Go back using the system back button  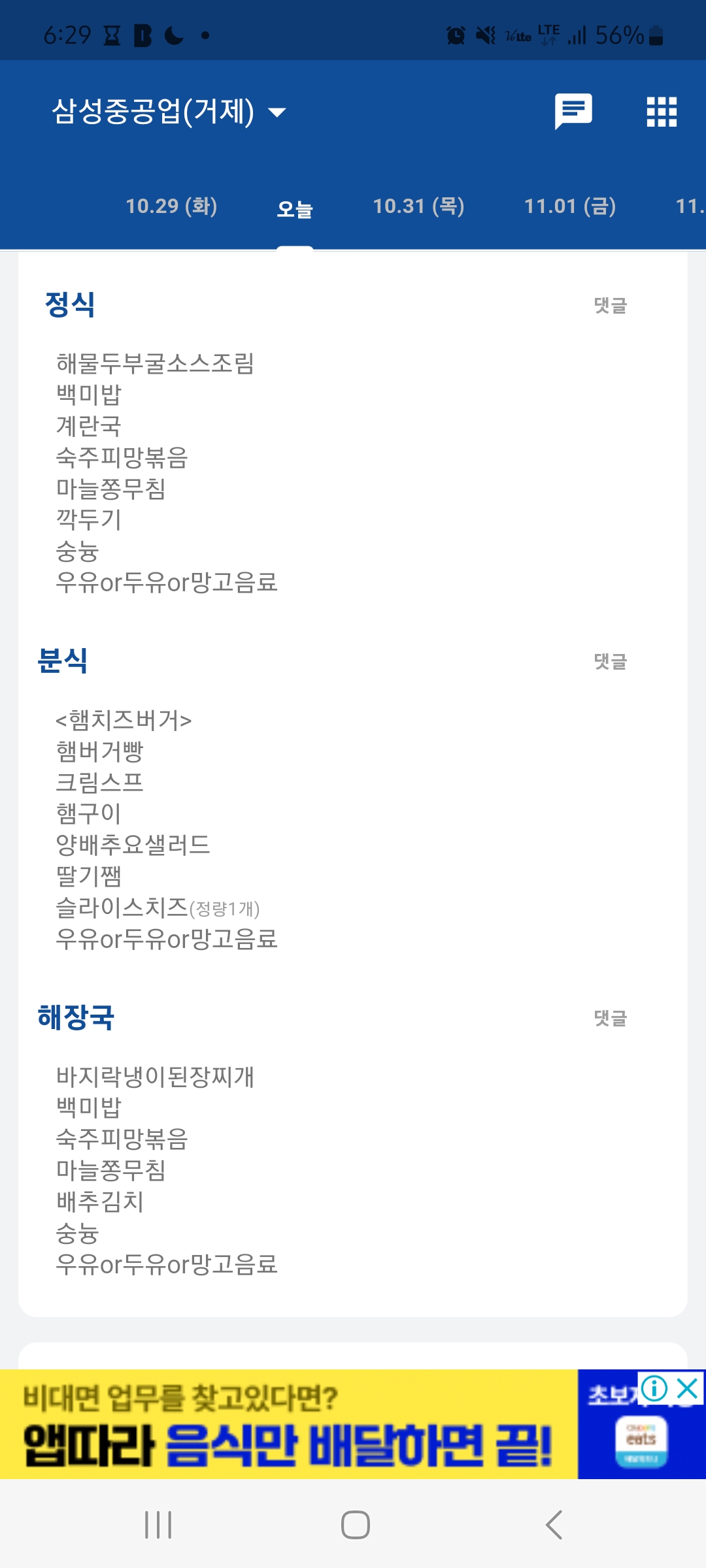[553, 1525]
